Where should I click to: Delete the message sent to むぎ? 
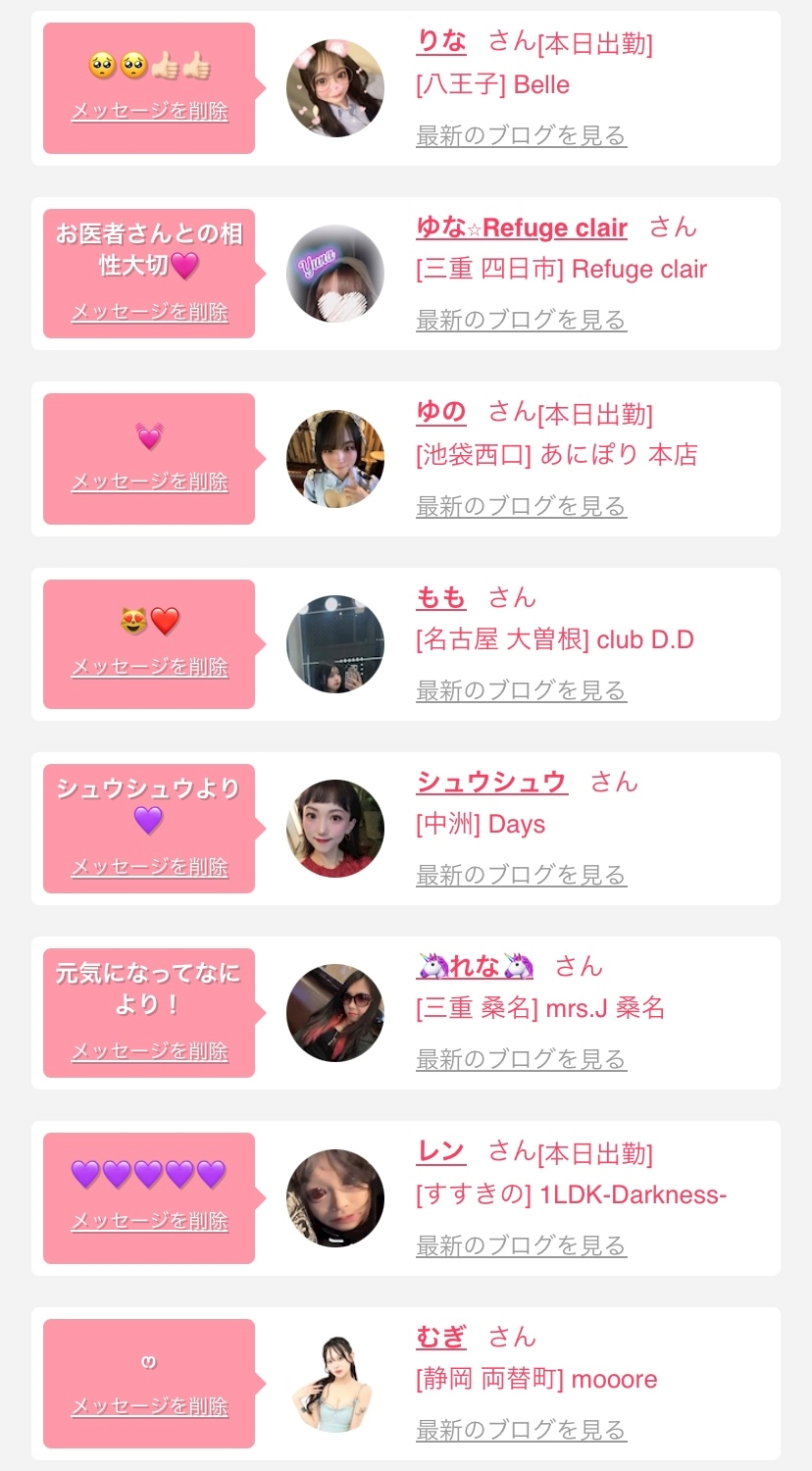tap(149, 1407)
